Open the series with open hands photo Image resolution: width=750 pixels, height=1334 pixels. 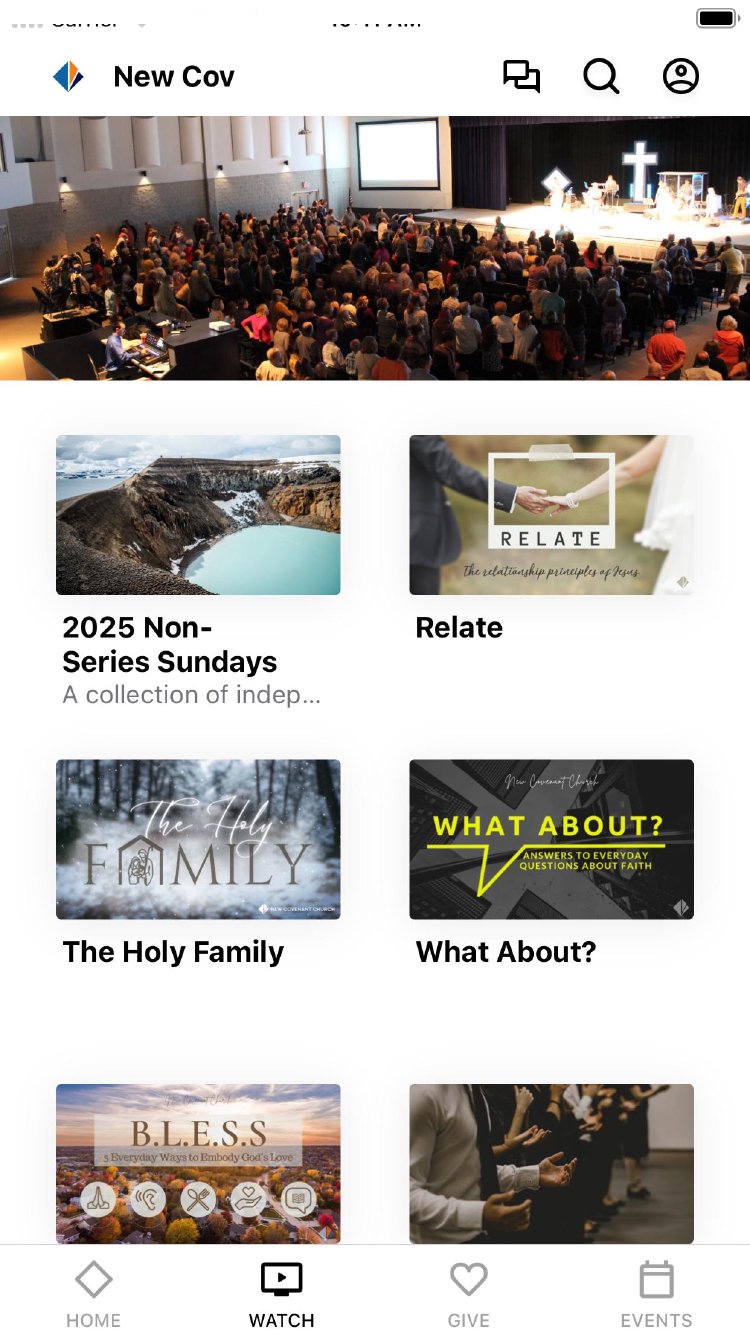(x=552, y=1164)
